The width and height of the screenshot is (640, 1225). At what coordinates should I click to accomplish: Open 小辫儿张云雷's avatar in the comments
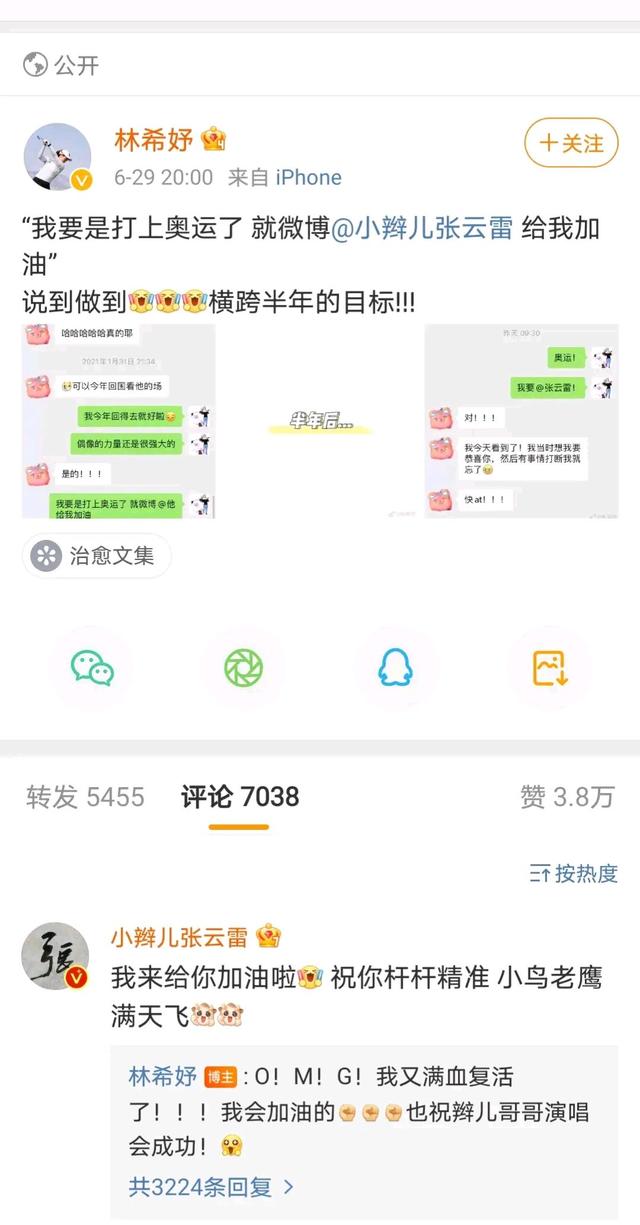tap(56, 956)
